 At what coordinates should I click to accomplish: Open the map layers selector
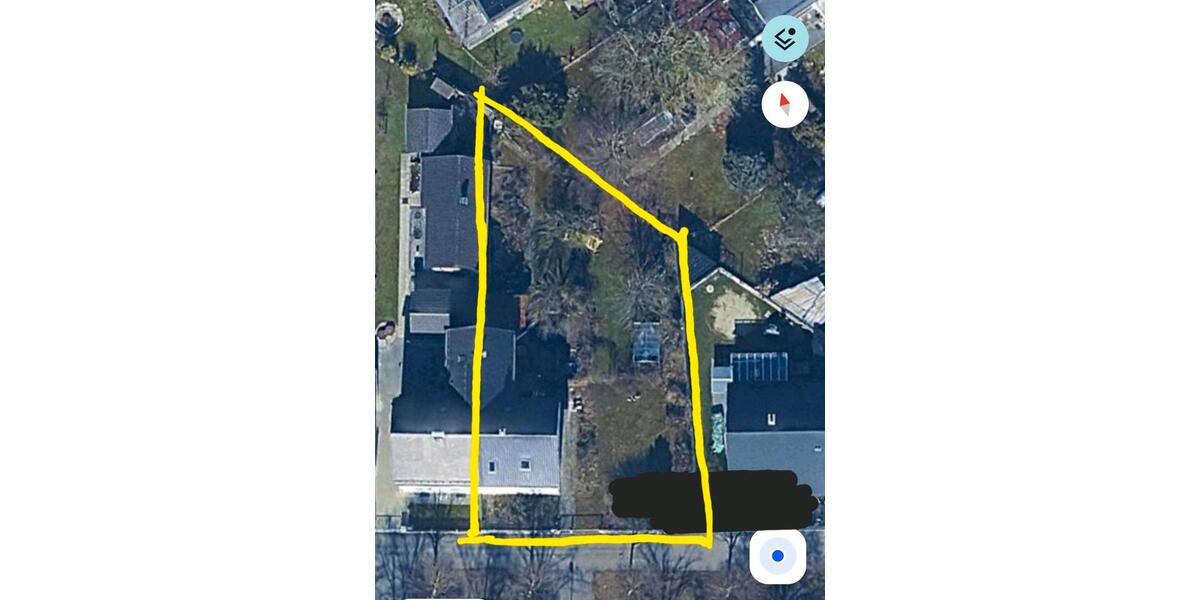[785, 39]
